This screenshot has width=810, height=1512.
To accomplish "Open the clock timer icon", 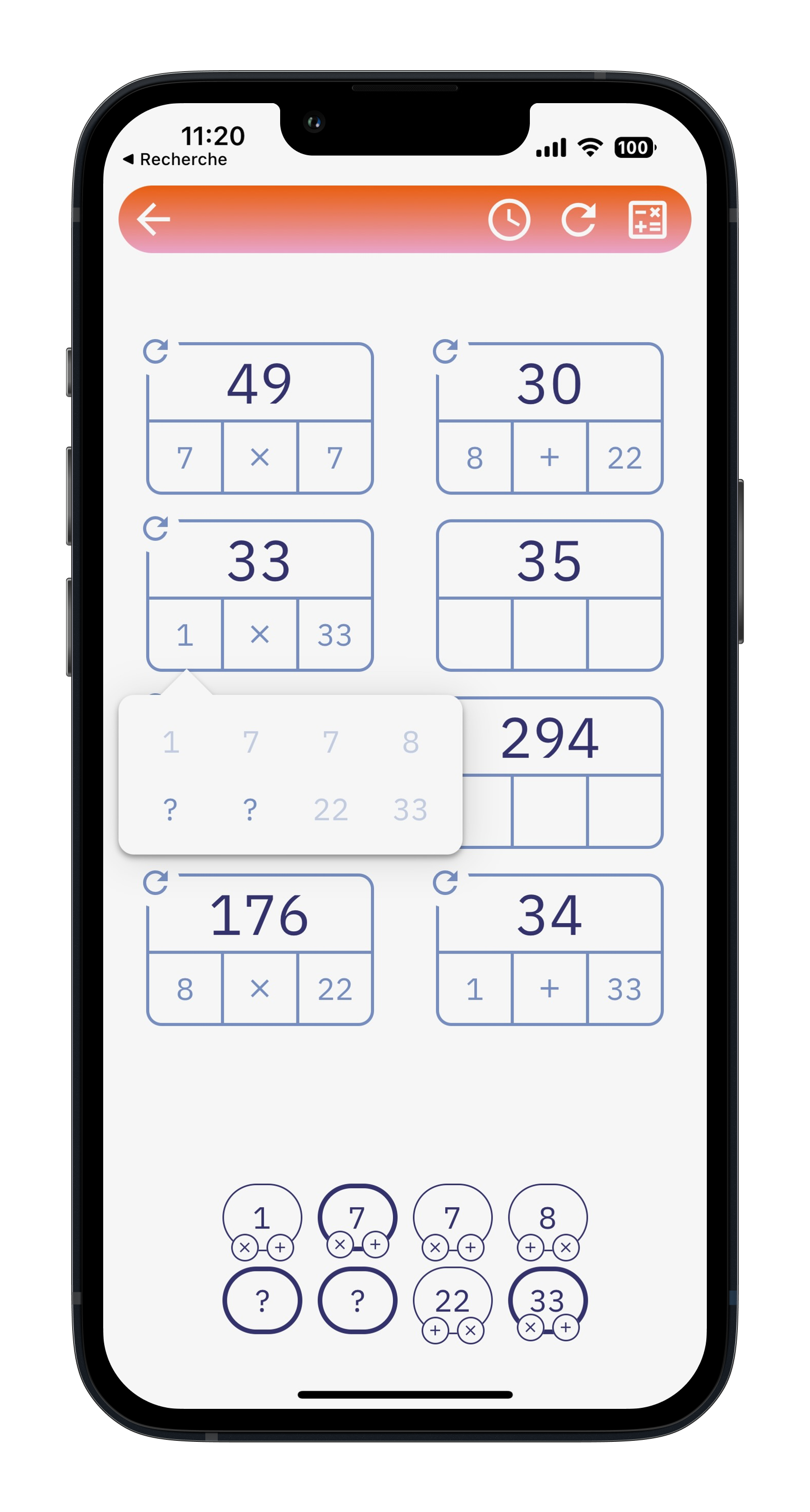I will tap(509, 220).
